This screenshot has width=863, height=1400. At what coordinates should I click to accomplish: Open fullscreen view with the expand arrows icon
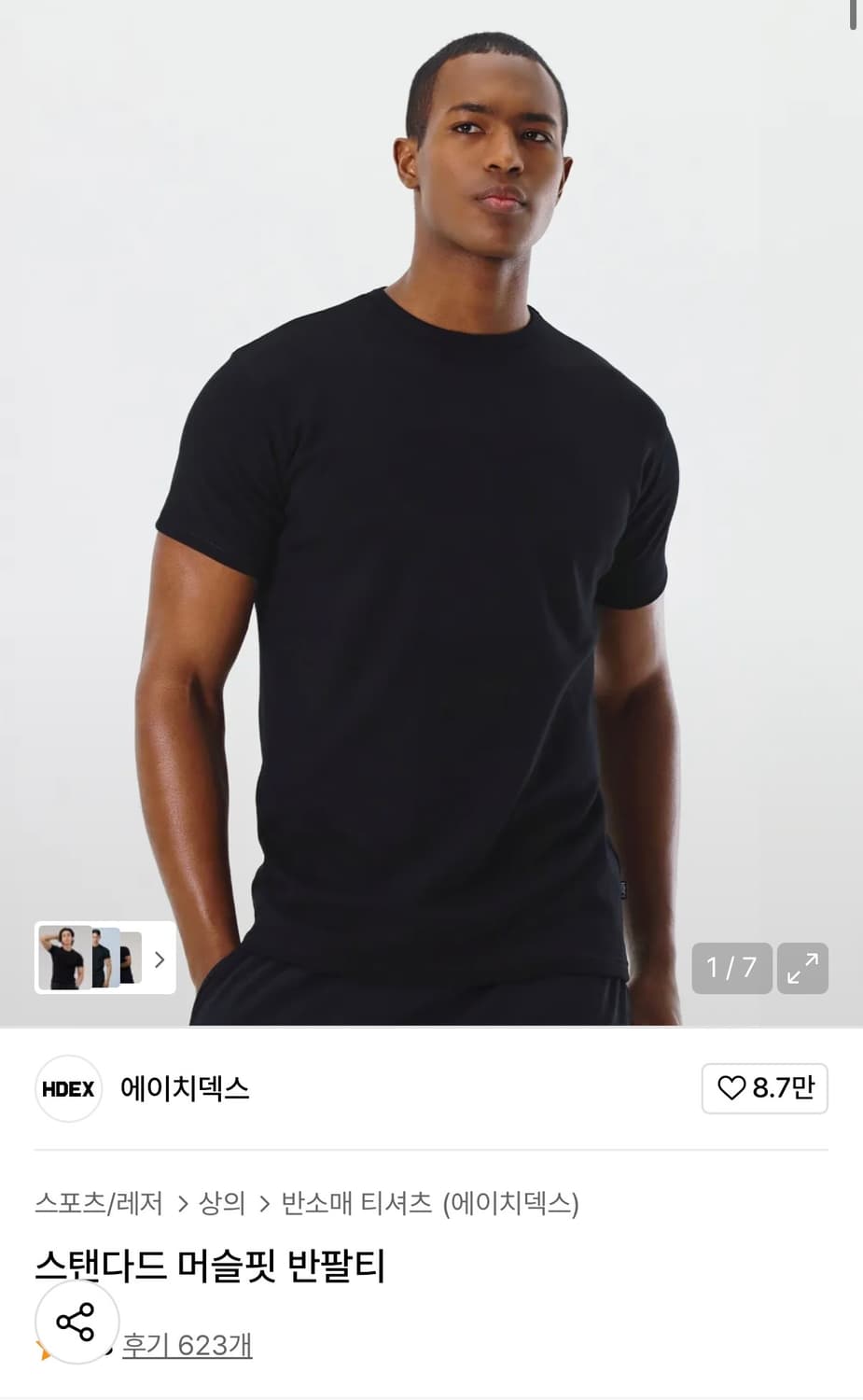point(802,969)
